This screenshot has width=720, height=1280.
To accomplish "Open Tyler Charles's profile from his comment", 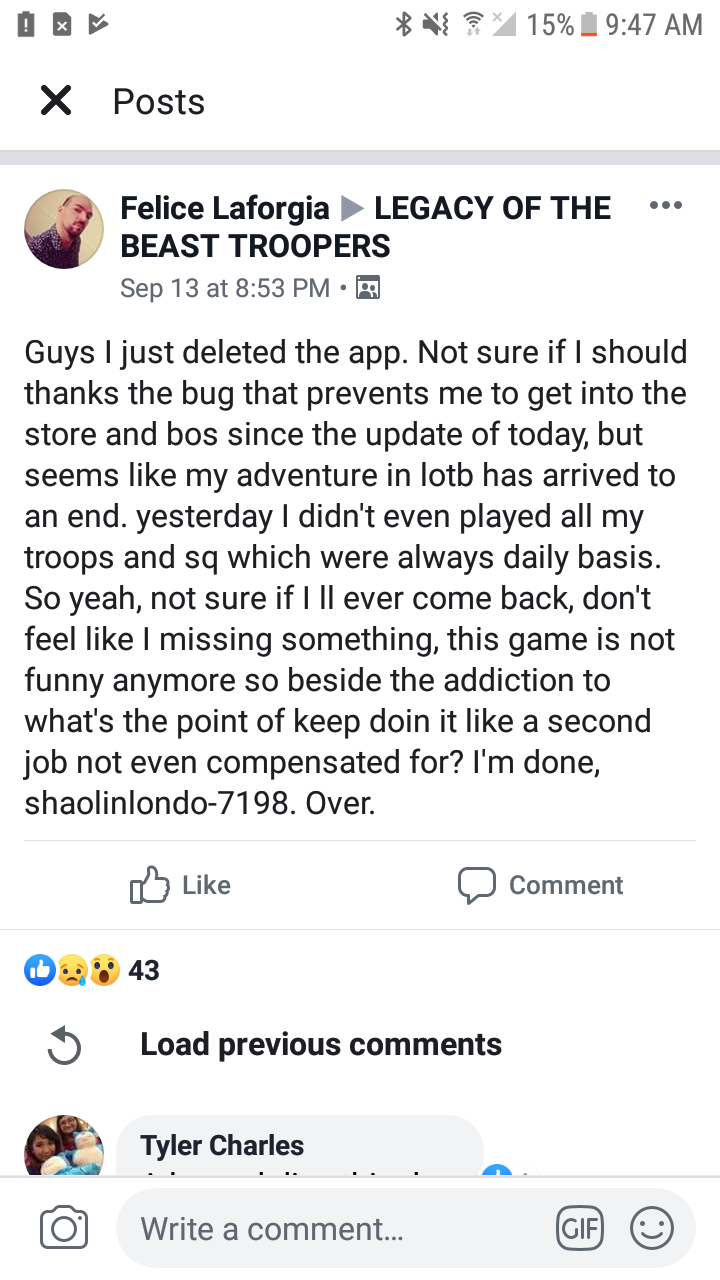I will pos(222,1145).
